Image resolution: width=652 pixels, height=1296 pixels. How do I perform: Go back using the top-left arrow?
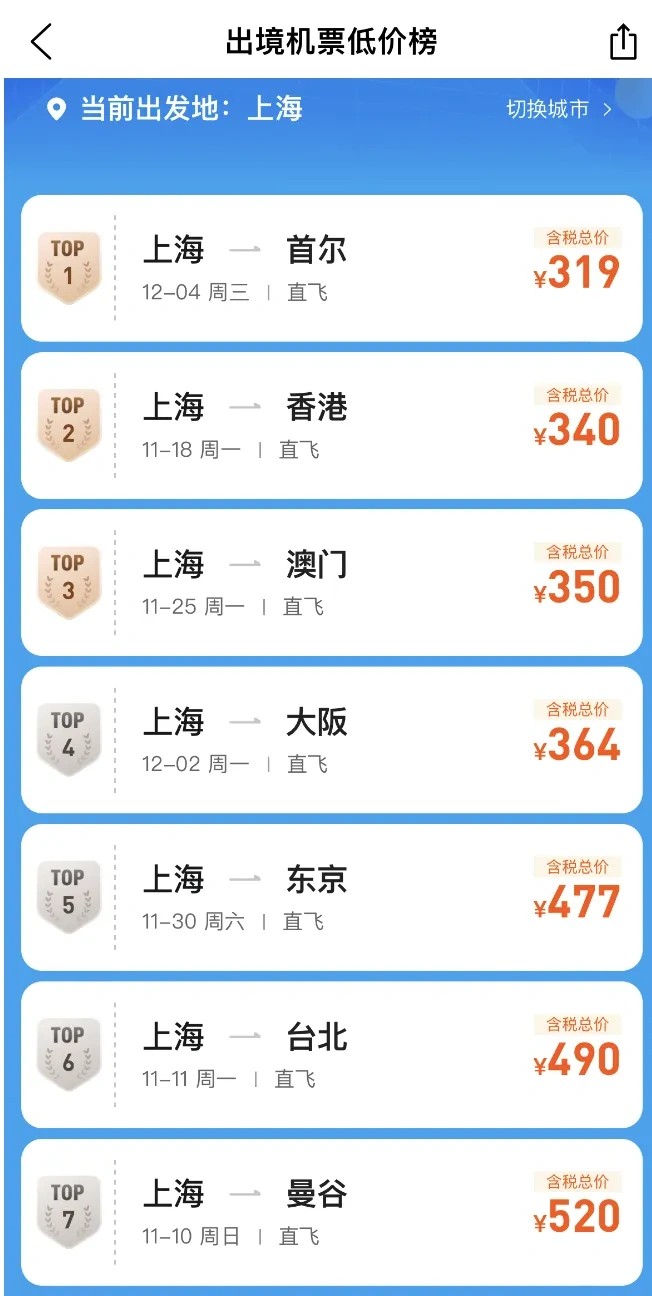[41, 42]
